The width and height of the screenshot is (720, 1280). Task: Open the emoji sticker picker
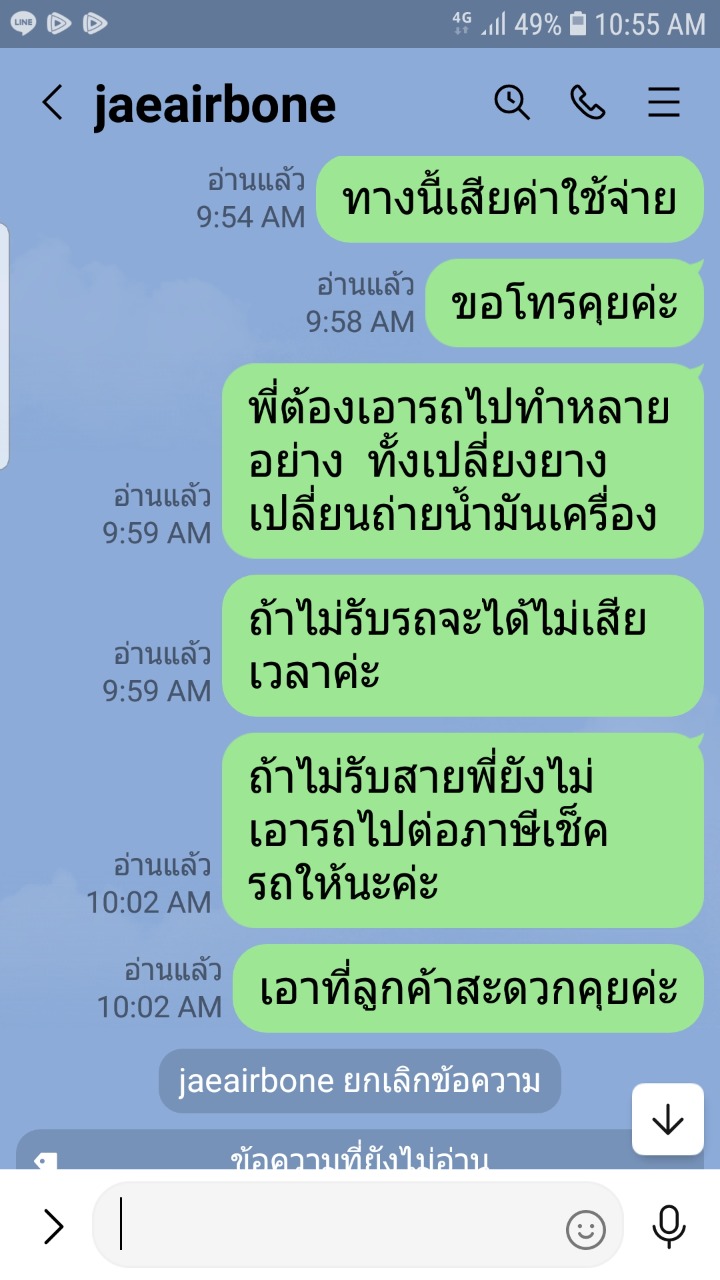click(586, 1229)
